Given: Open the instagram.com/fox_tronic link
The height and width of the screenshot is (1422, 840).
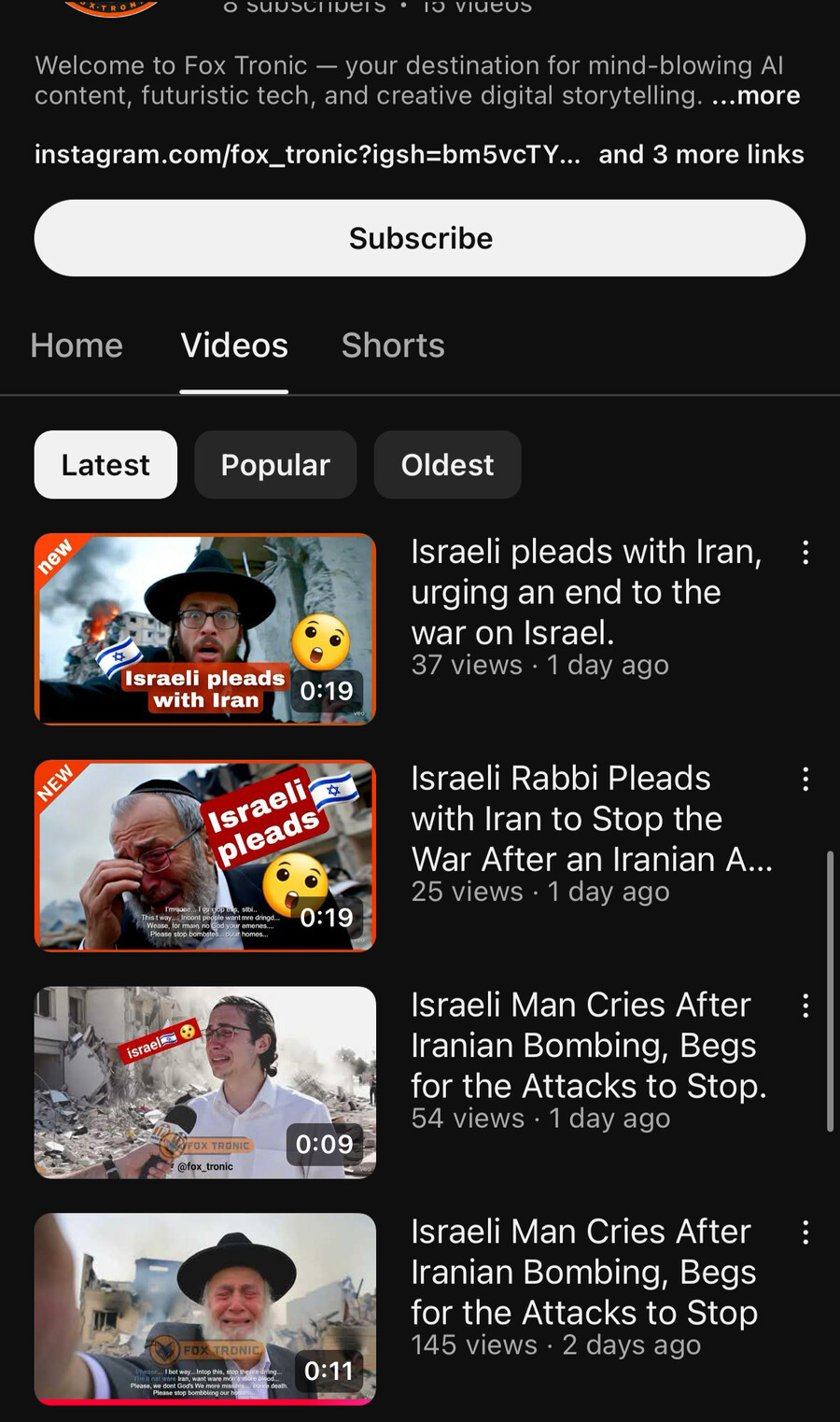Looking at the screenshot, I should coord(306,154).
